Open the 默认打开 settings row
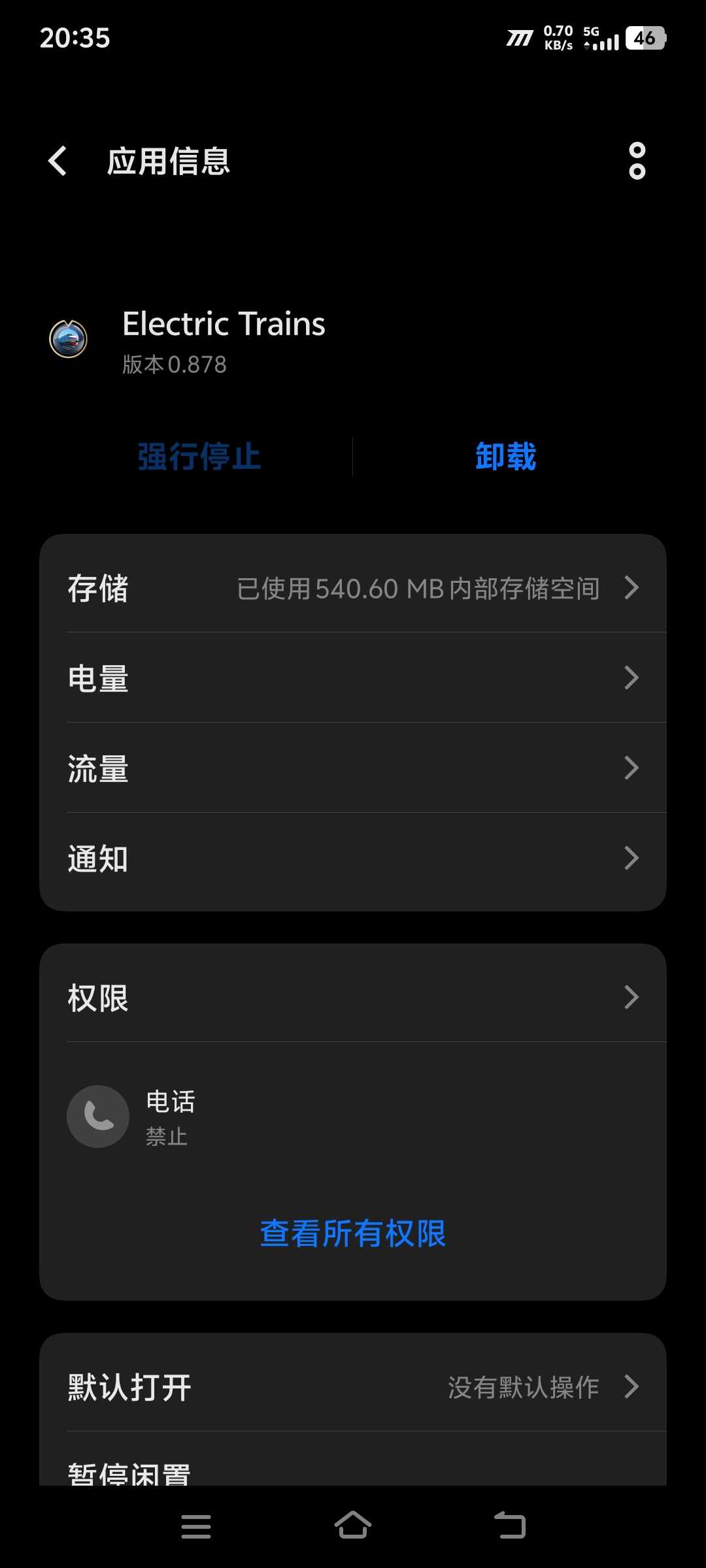The image size is (706, 1568). [353, 1386]
